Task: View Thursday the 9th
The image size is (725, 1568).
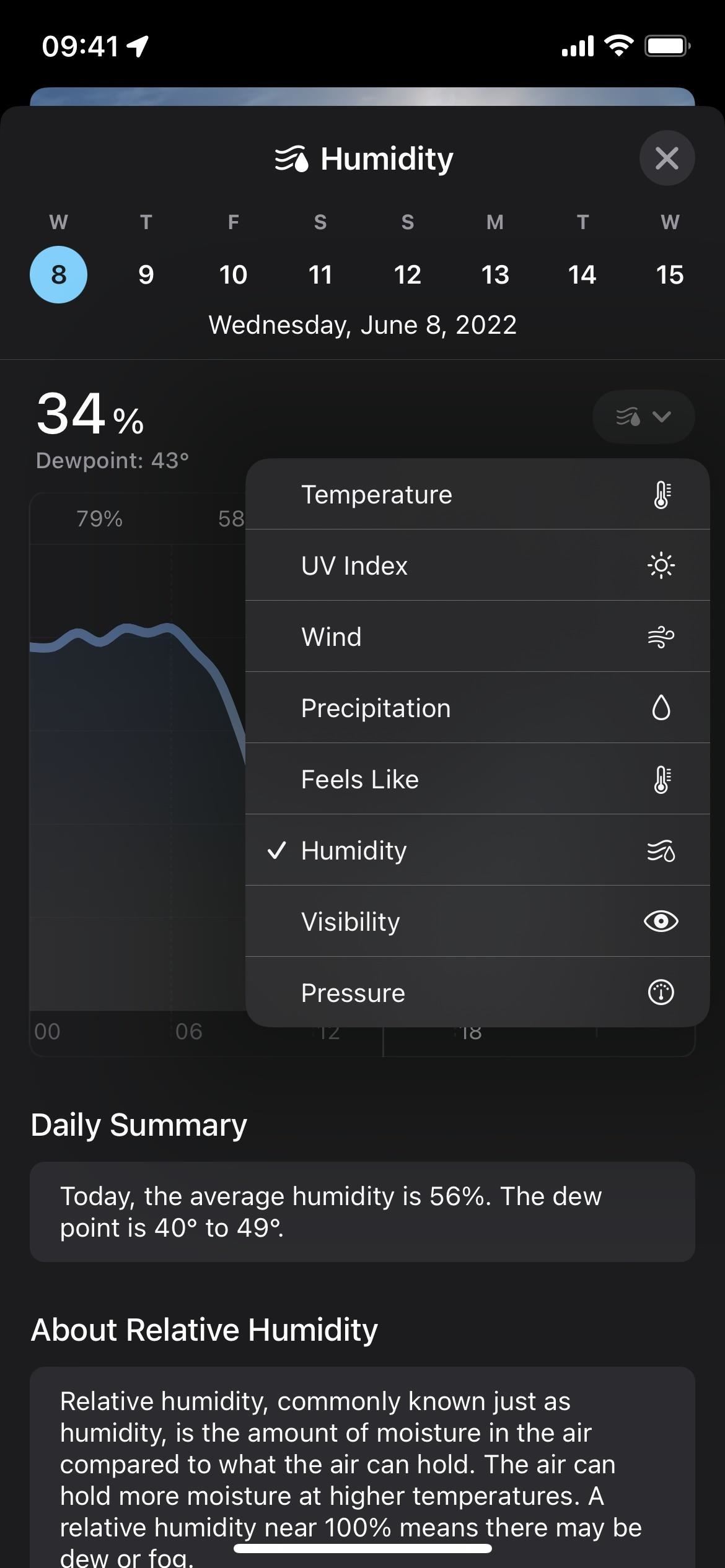Action: (x=146, y=274)
